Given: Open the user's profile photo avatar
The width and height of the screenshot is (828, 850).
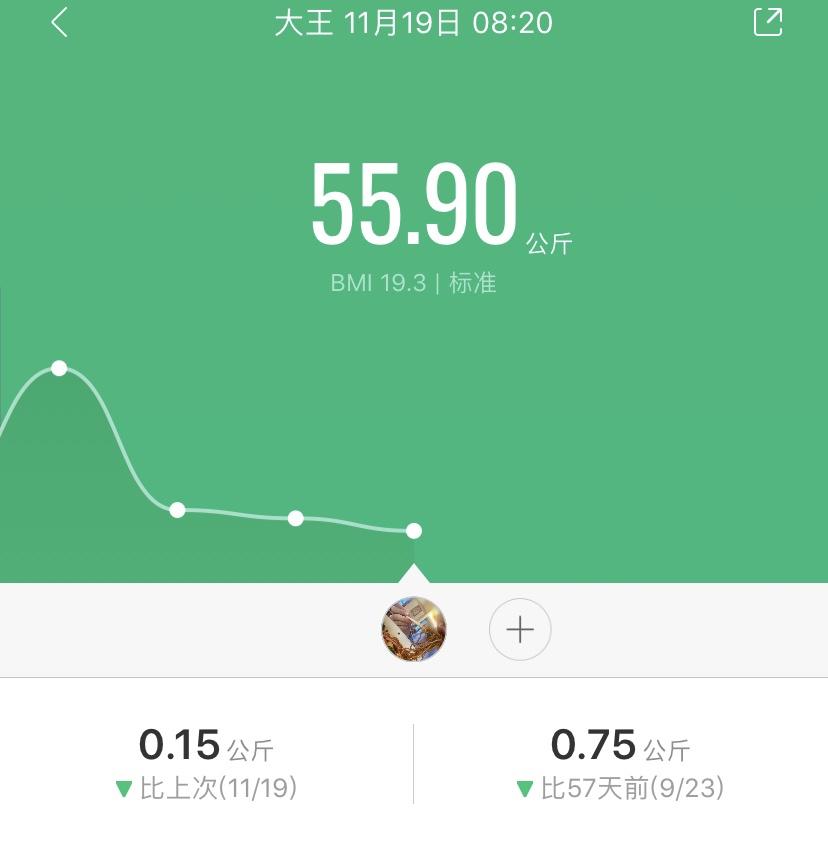Looking at the screenshot, I should point(414,629).
